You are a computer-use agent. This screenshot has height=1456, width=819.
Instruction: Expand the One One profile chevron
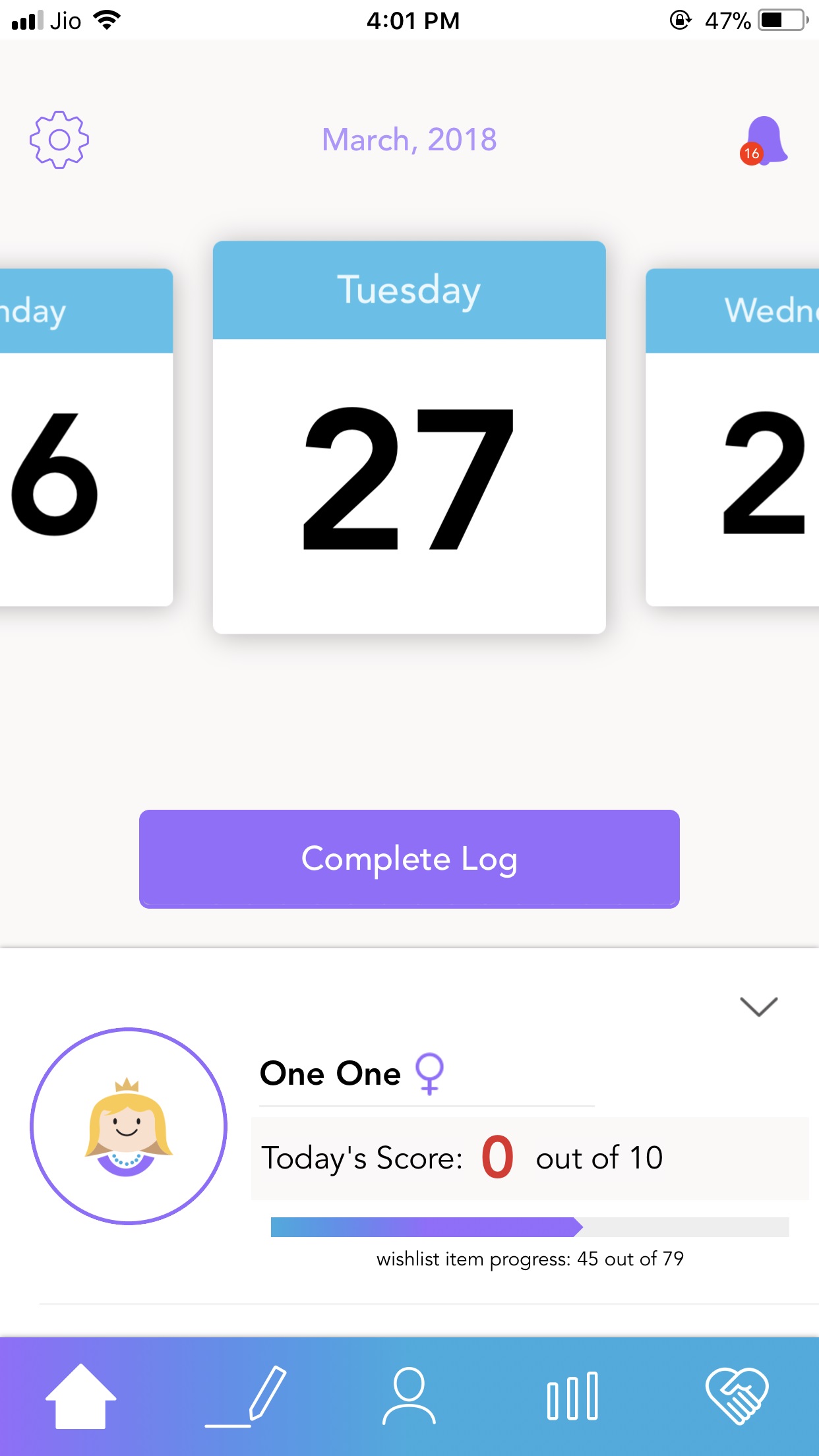[759, 1007]
